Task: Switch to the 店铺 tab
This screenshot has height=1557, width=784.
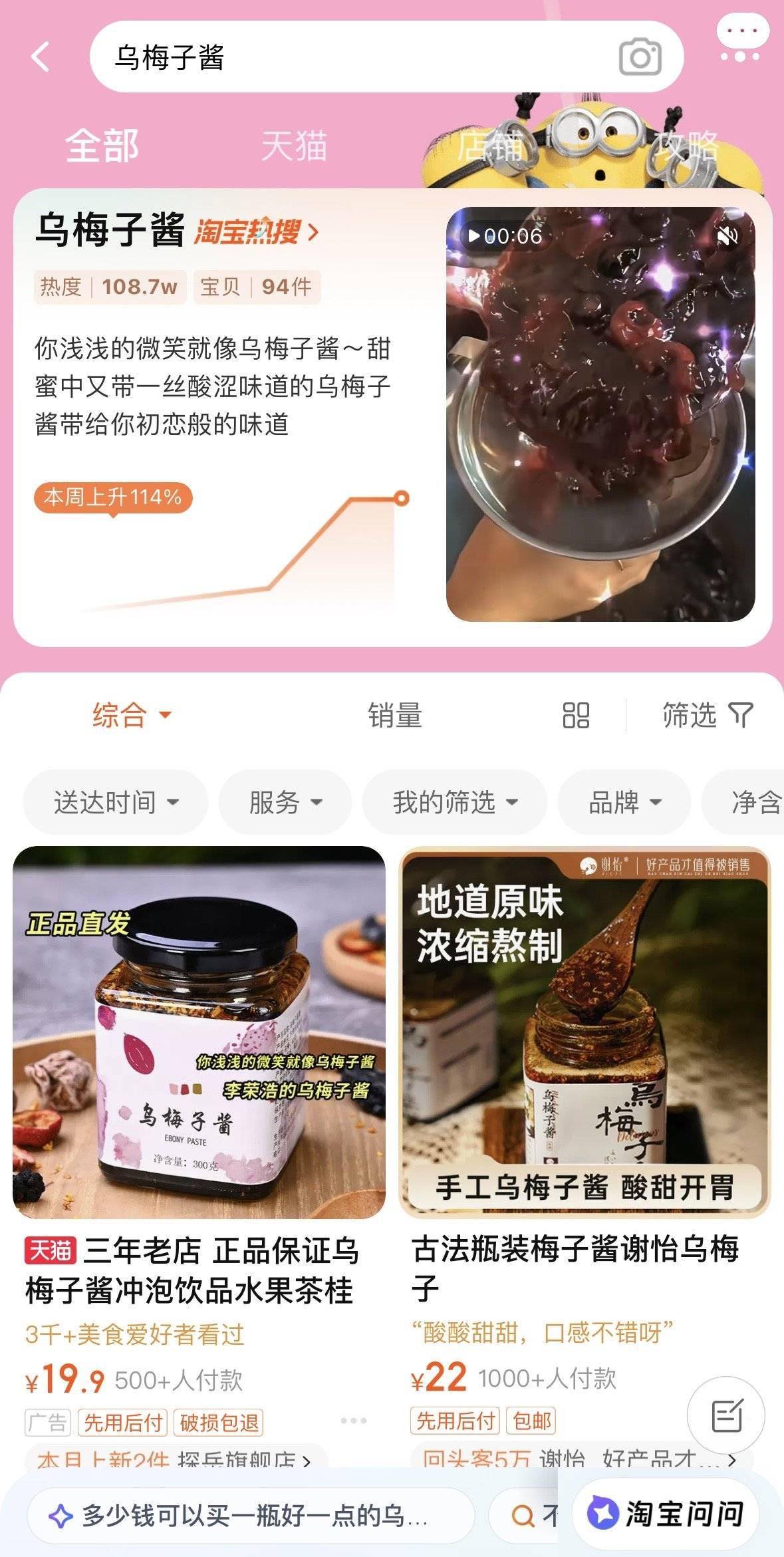Action: (x=490, y=146)
